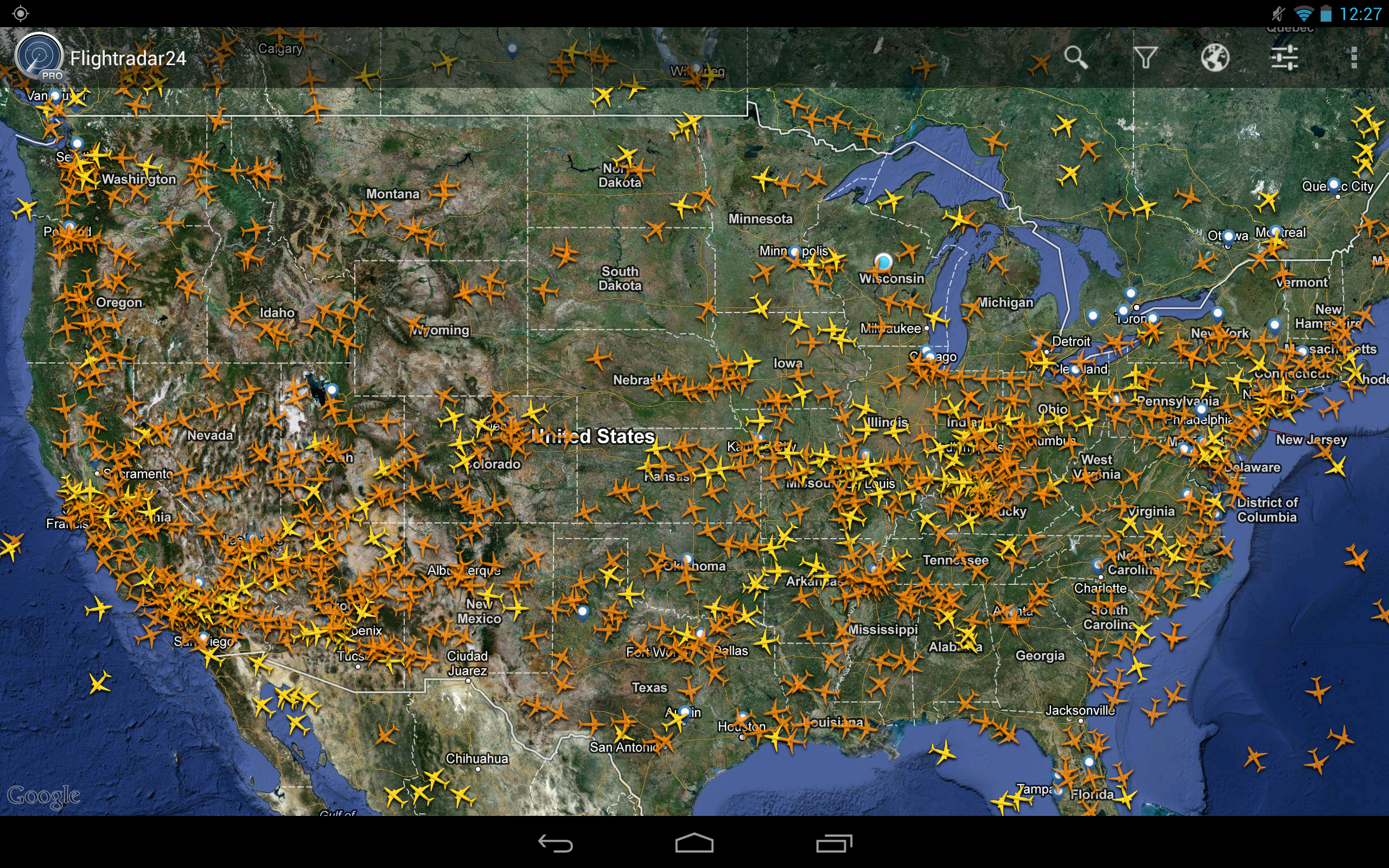Tap the airport pin at Quebec City

coord(1334,184)
